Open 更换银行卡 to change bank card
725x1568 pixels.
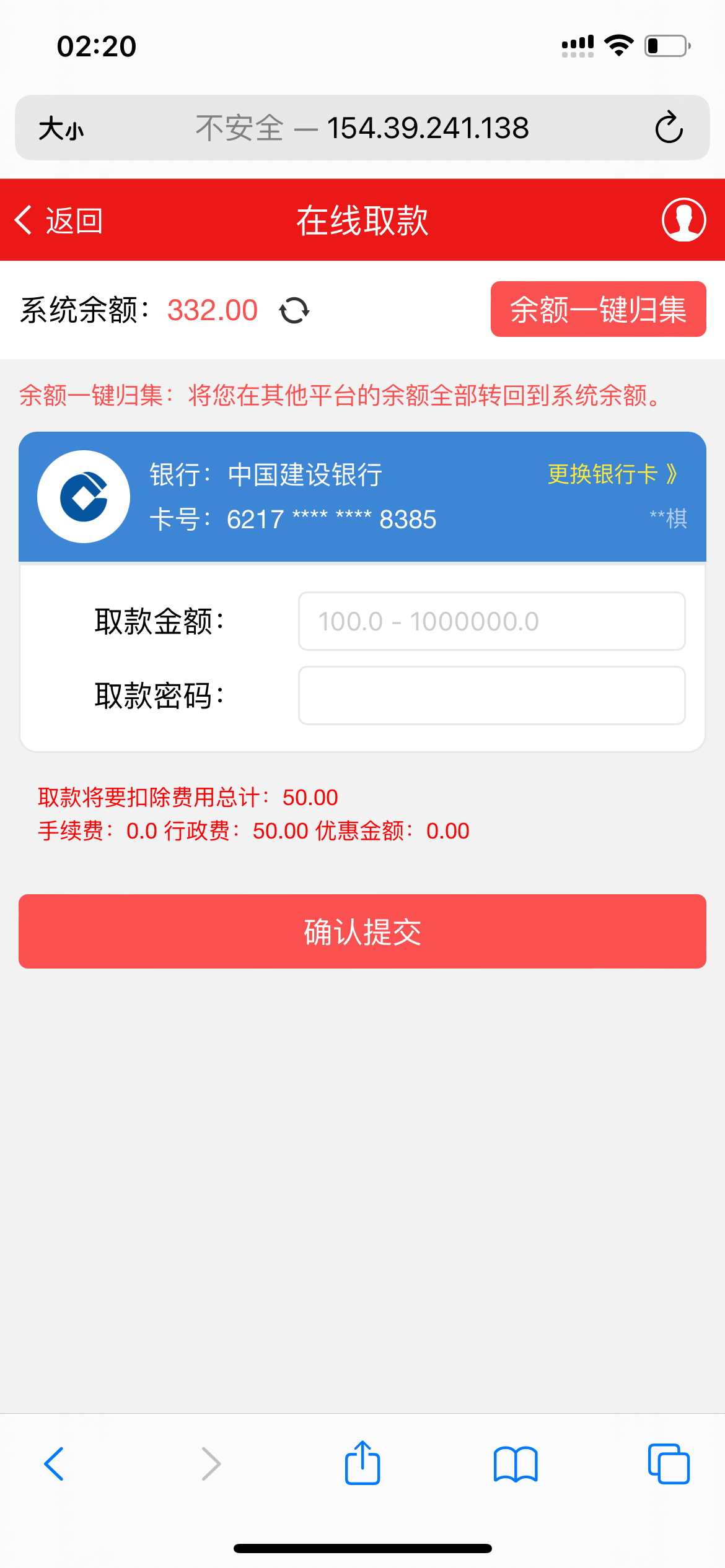[x=612, y=474]
